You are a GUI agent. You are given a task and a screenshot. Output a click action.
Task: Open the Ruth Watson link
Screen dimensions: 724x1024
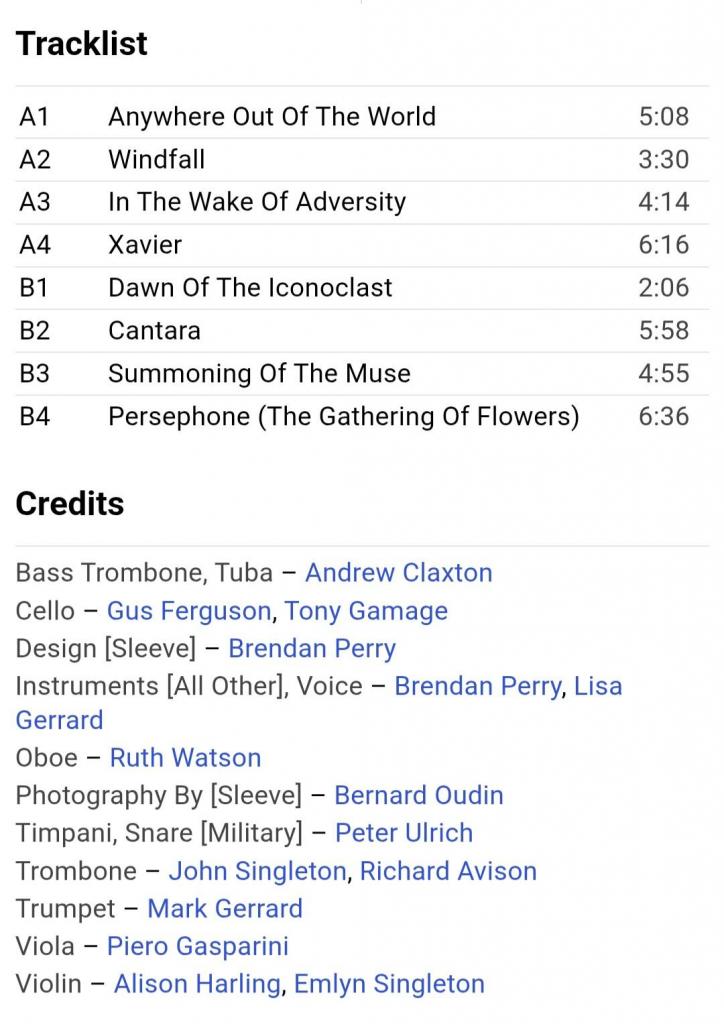[185, 758]
